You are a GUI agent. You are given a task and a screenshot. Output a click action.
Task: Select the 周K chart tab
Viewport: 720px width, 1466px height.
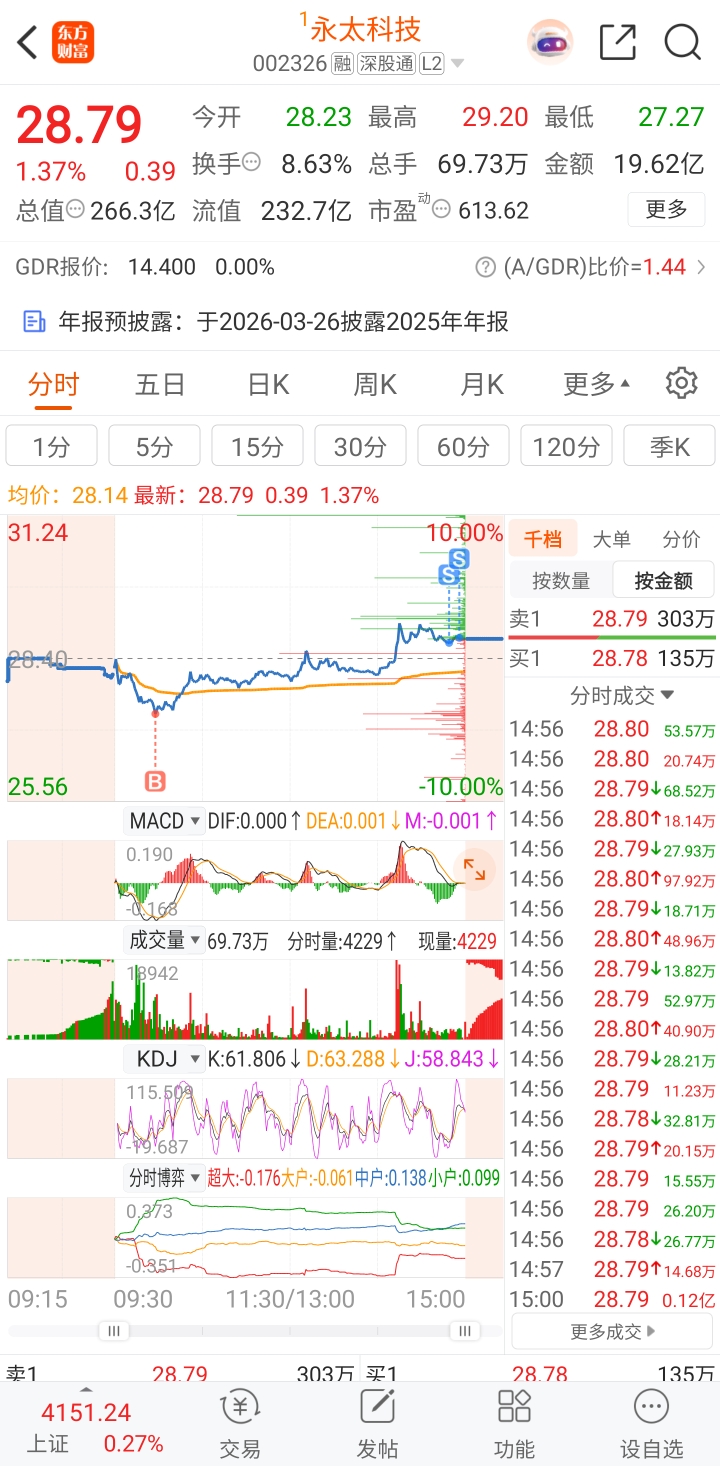(375, 384)
